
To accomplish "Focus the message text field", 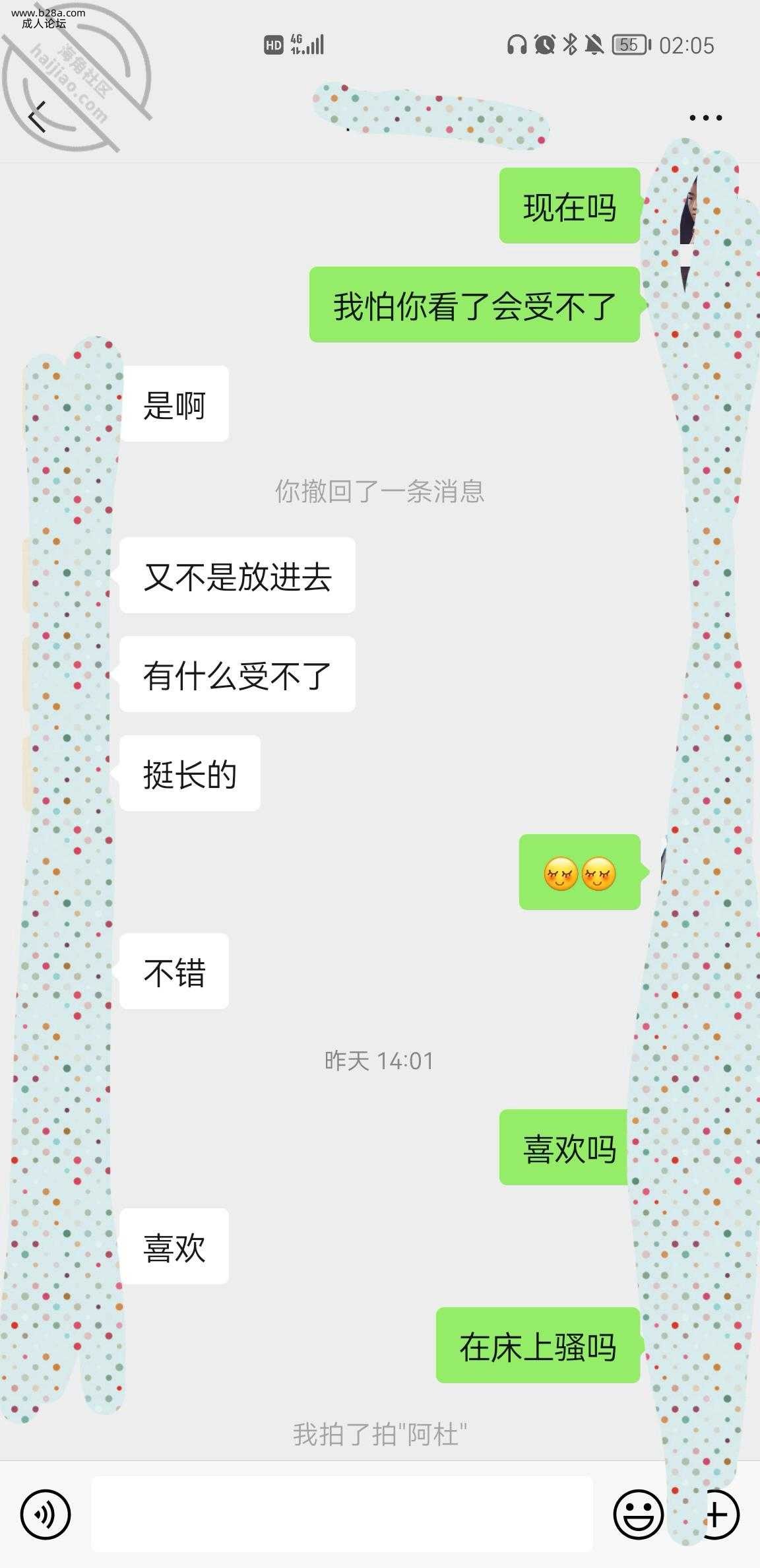I will click(342, 1514).
